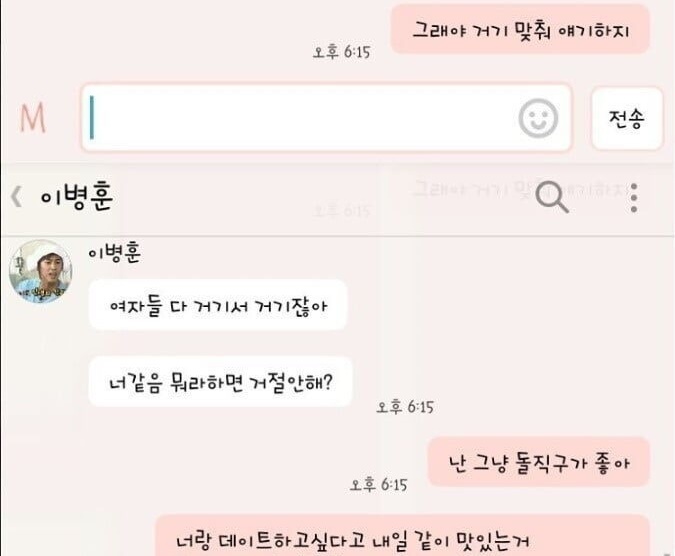Open the emoji picker
This screenshot has width=675, height=556.
coord(537,119)
